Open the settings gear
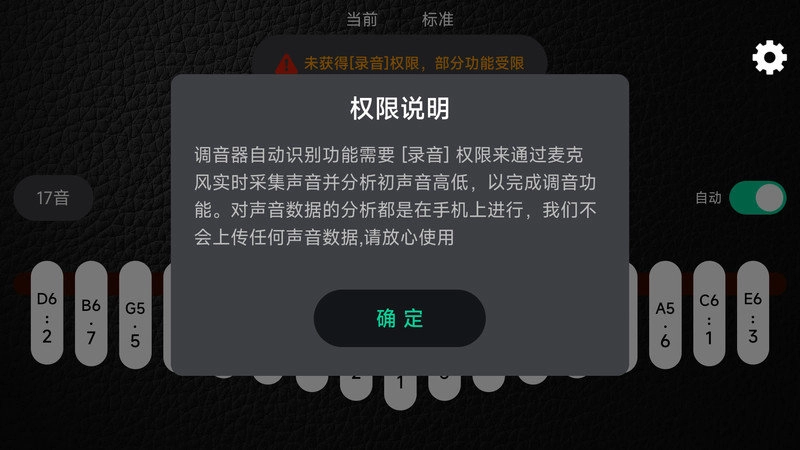The height and width of the screenshot is (450, 800). click(x=769, y=58)
